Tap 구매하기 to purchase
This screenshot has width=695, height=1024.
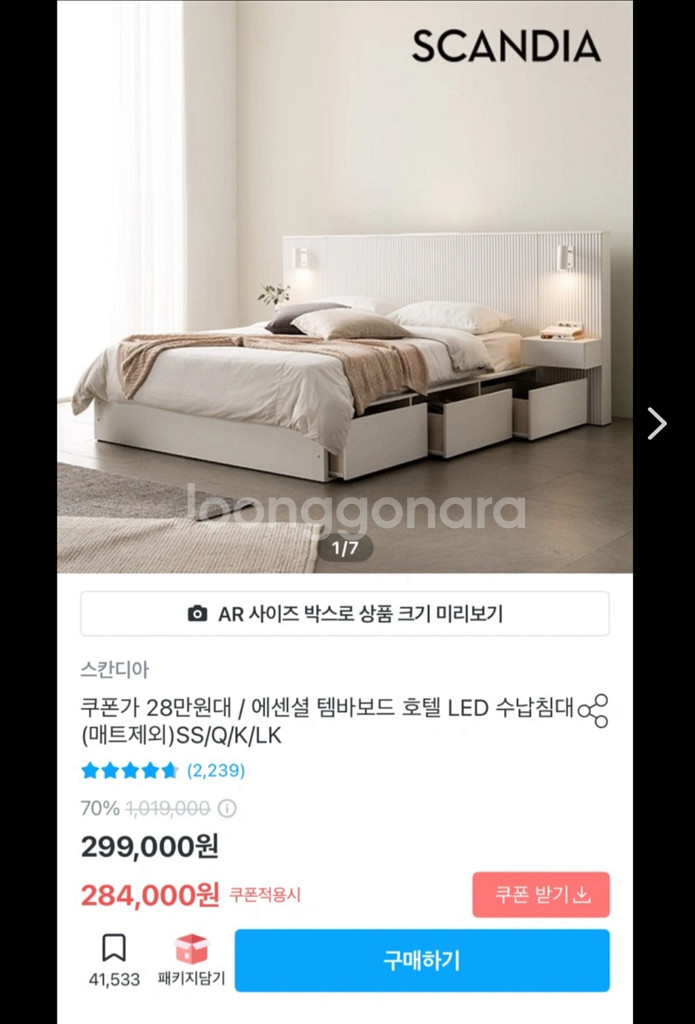click(422, 961)
